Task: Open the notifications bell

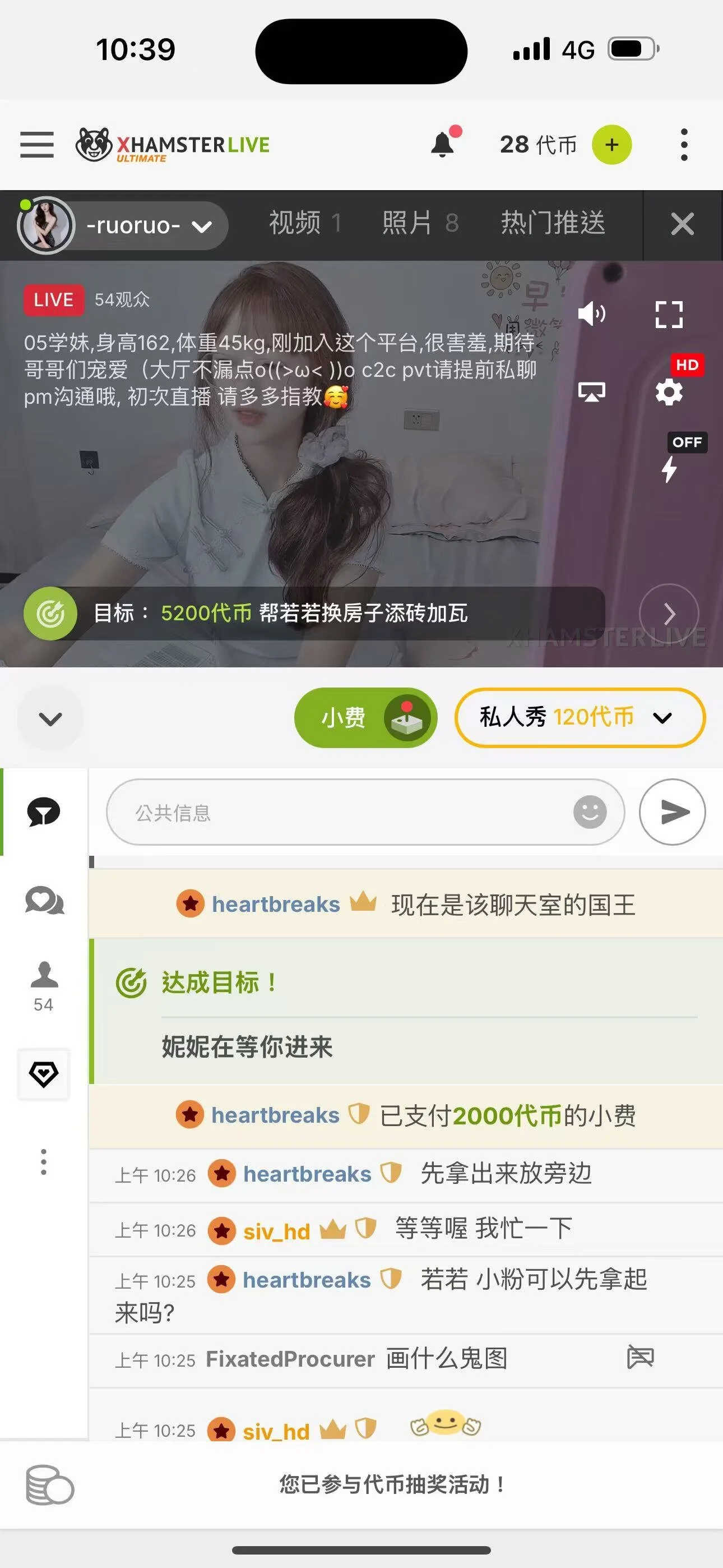Action: click(443, 145)
